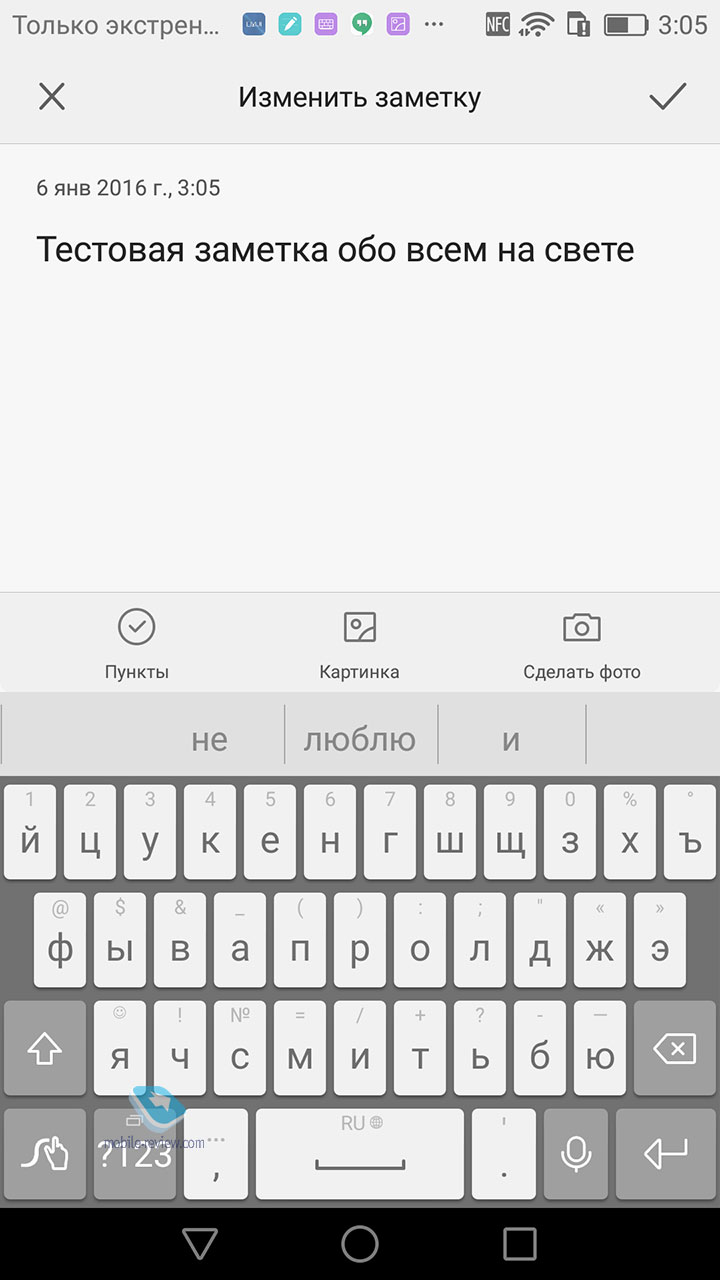Tap the backspace key

674,1049
